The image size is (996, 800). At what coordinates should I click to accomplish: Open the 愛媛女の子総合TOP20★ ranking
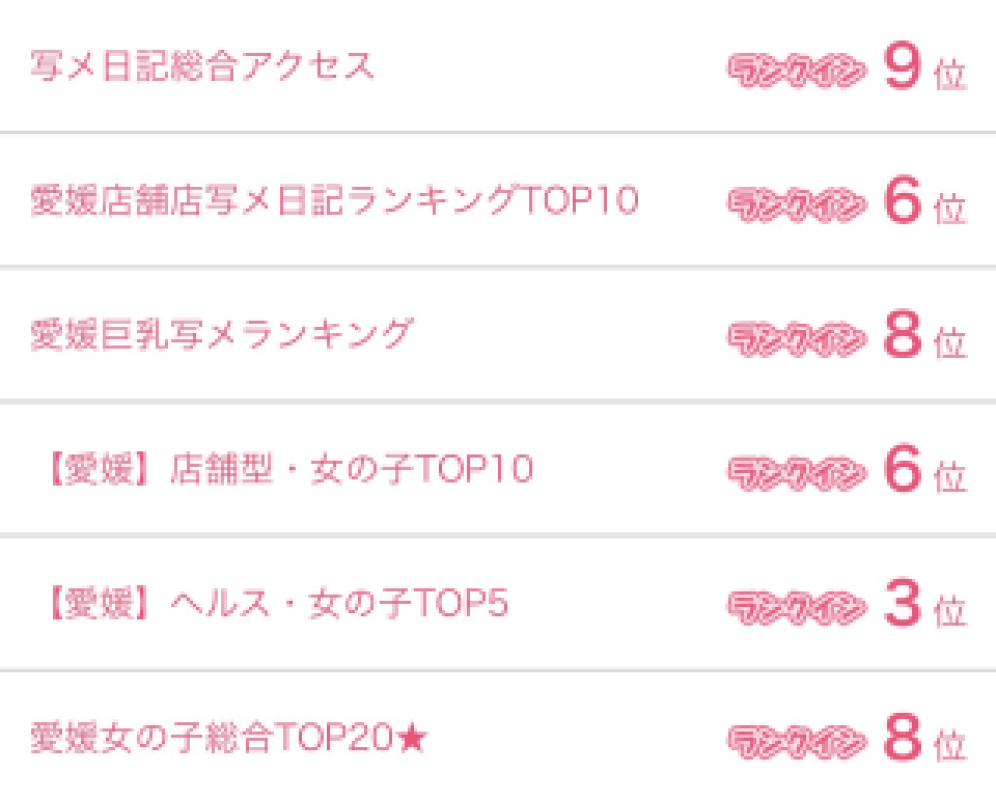229,739
